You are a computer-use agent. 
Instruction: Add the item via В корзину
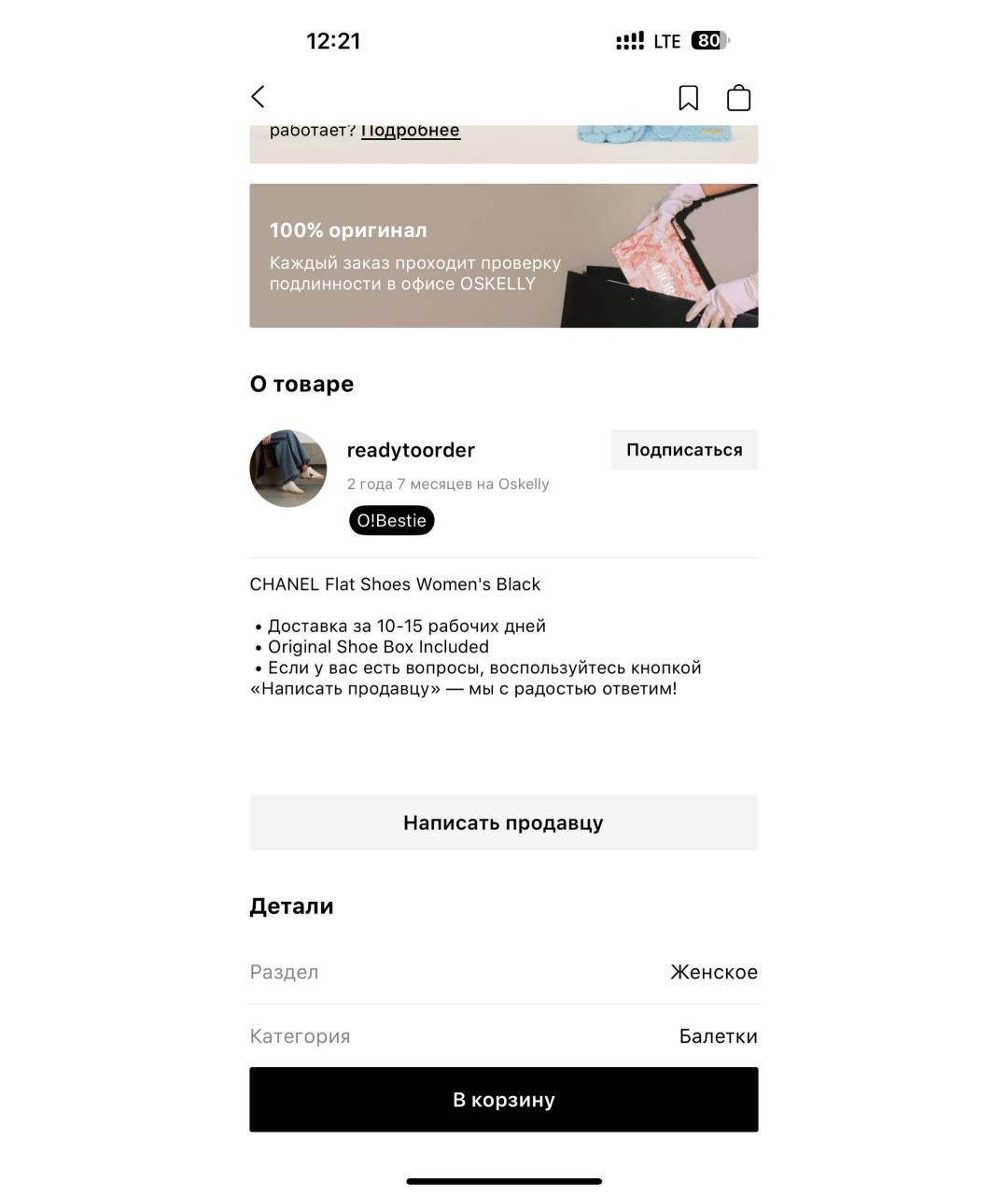click(x=503, y=1100)
